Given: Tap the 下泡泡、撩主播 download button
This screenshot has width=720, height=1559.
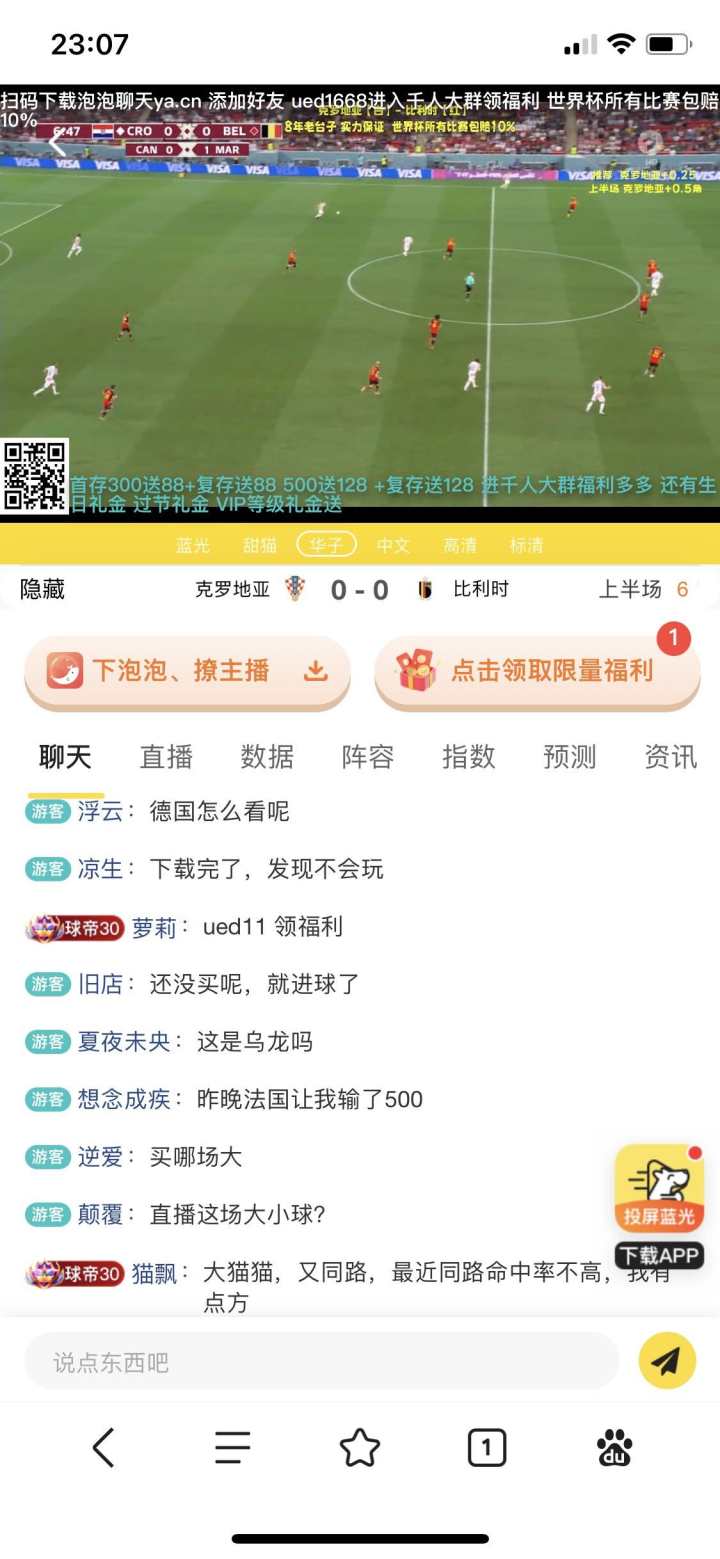Looking at the screenshot, I should pos(188,671).
